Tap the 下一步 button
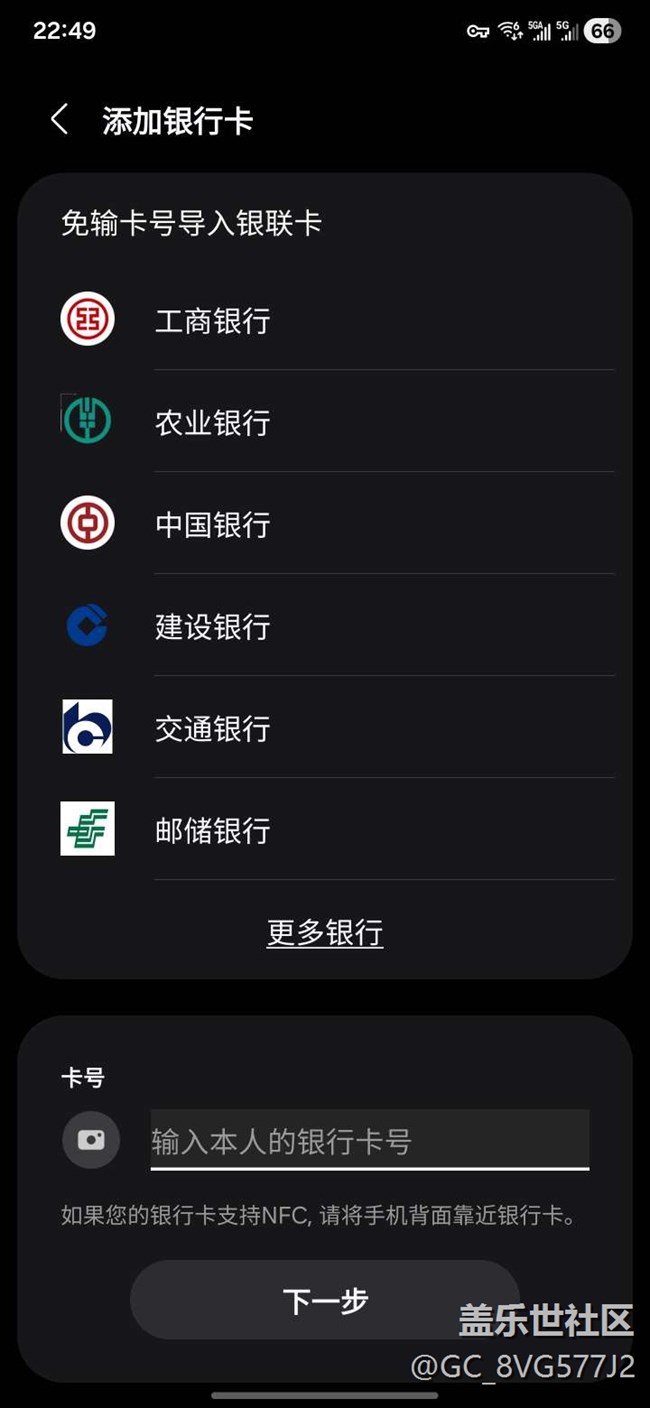650x1408 pixels. [x=325, y=1300]
